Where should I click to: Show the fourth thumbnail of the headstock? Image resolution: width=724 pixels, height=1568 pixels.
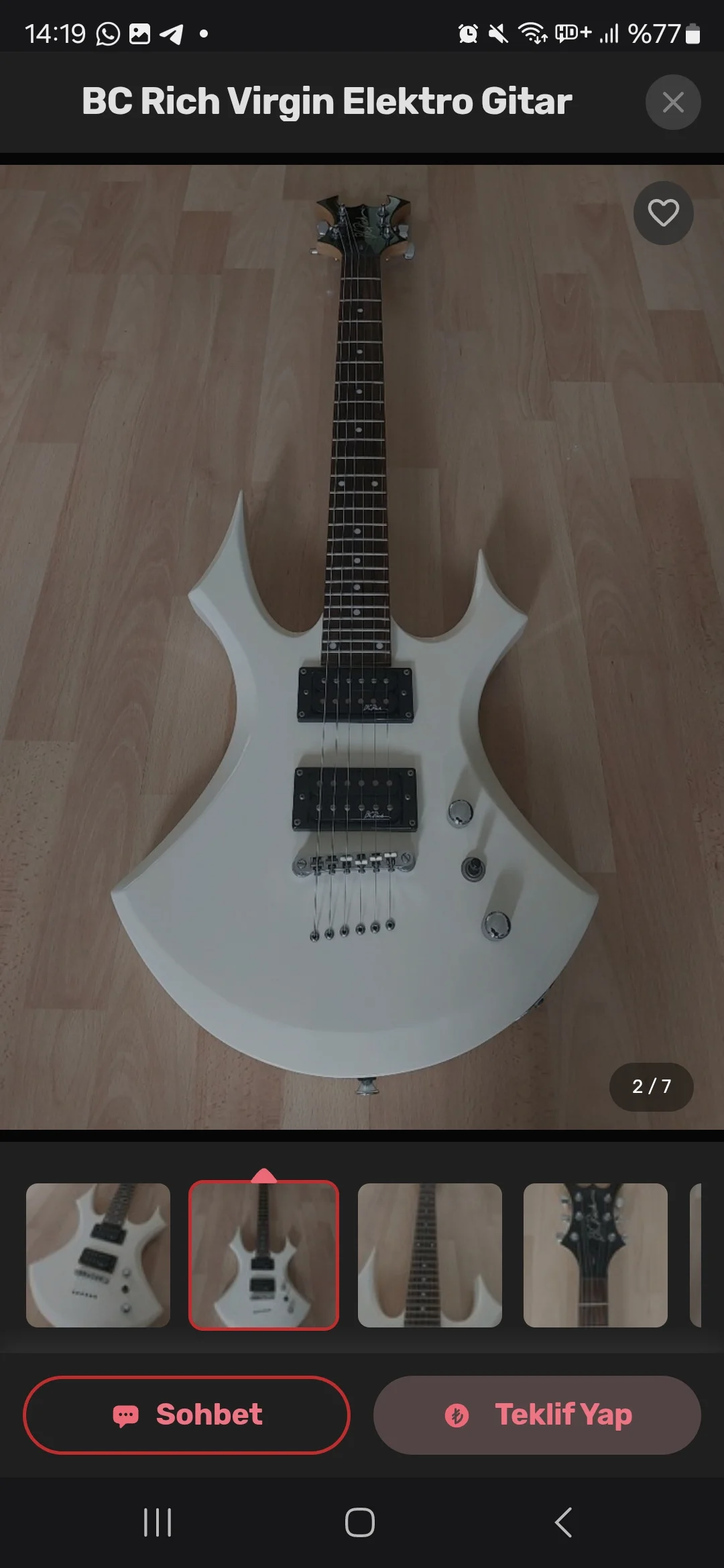coord(595,1254)
